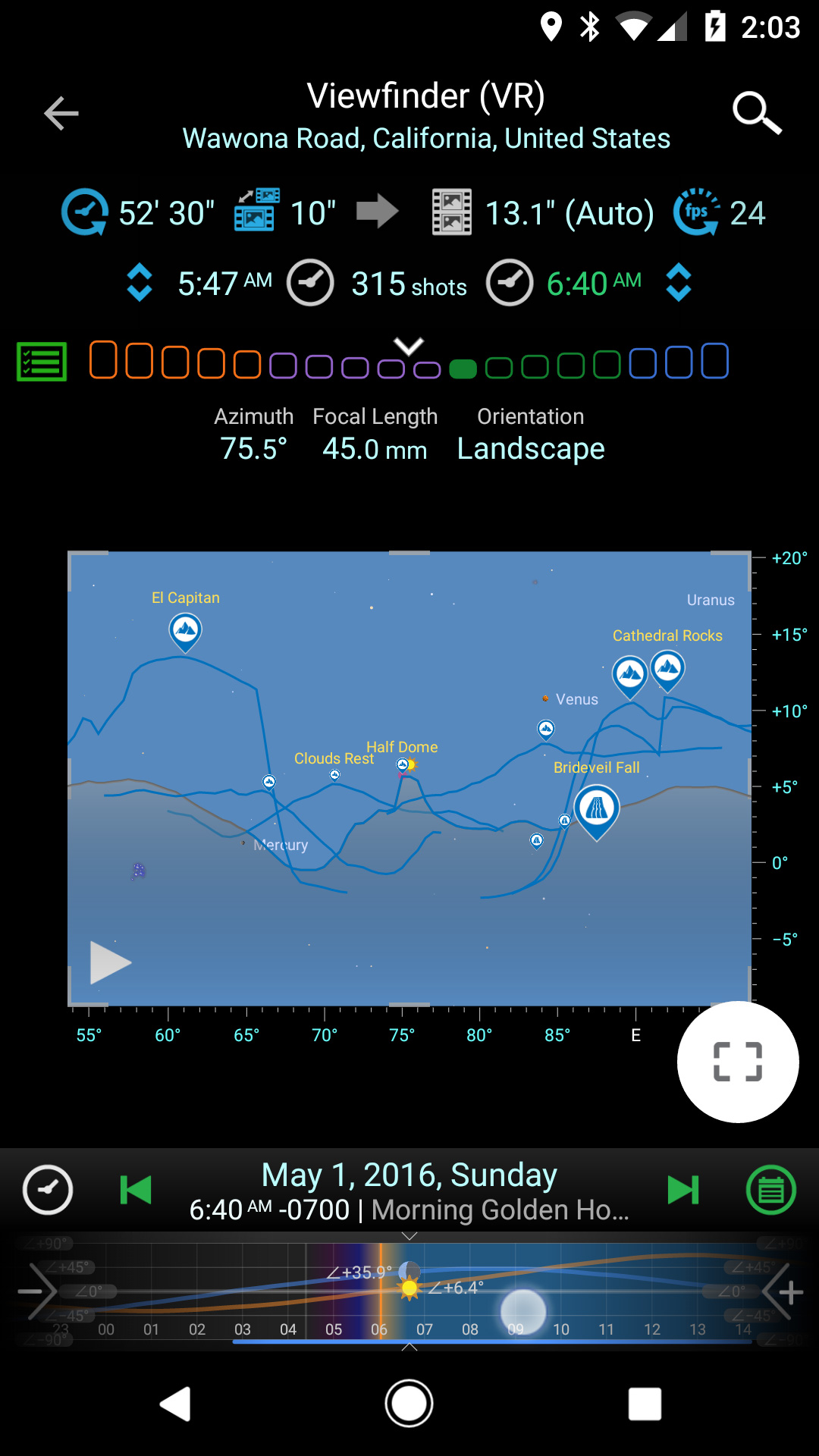Adjust the 5:47 AM start time stepper
This screenshot has height=1456, width=819.
tap(140, 284)
